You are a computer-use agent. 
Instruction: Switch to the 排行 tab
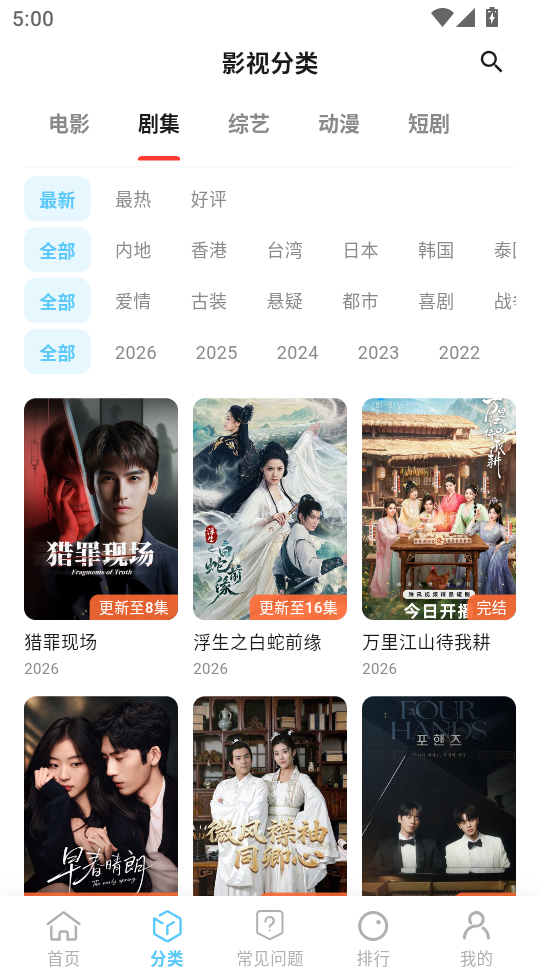[x=373, y=938]
